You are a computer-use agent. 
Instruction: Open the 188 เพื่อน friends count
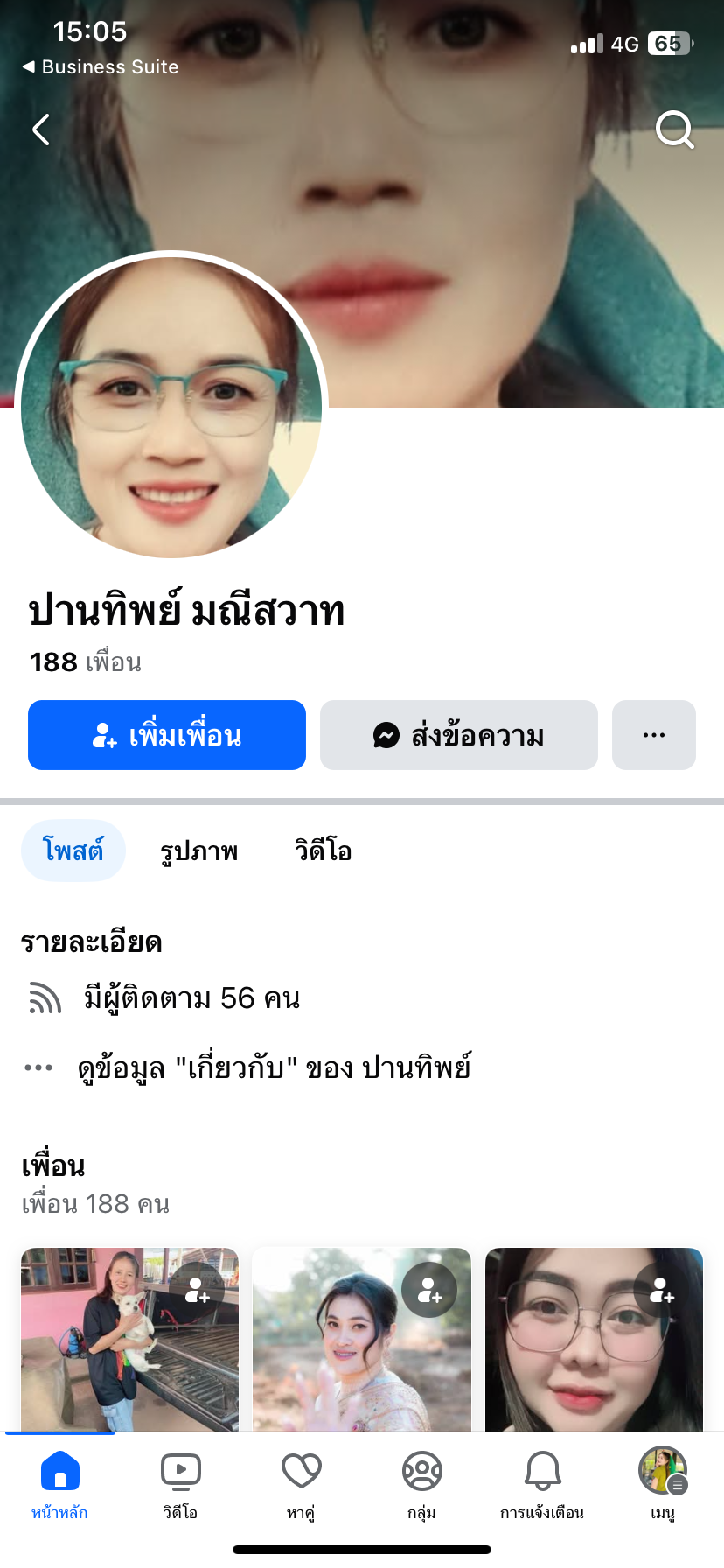tap(86, 662)
